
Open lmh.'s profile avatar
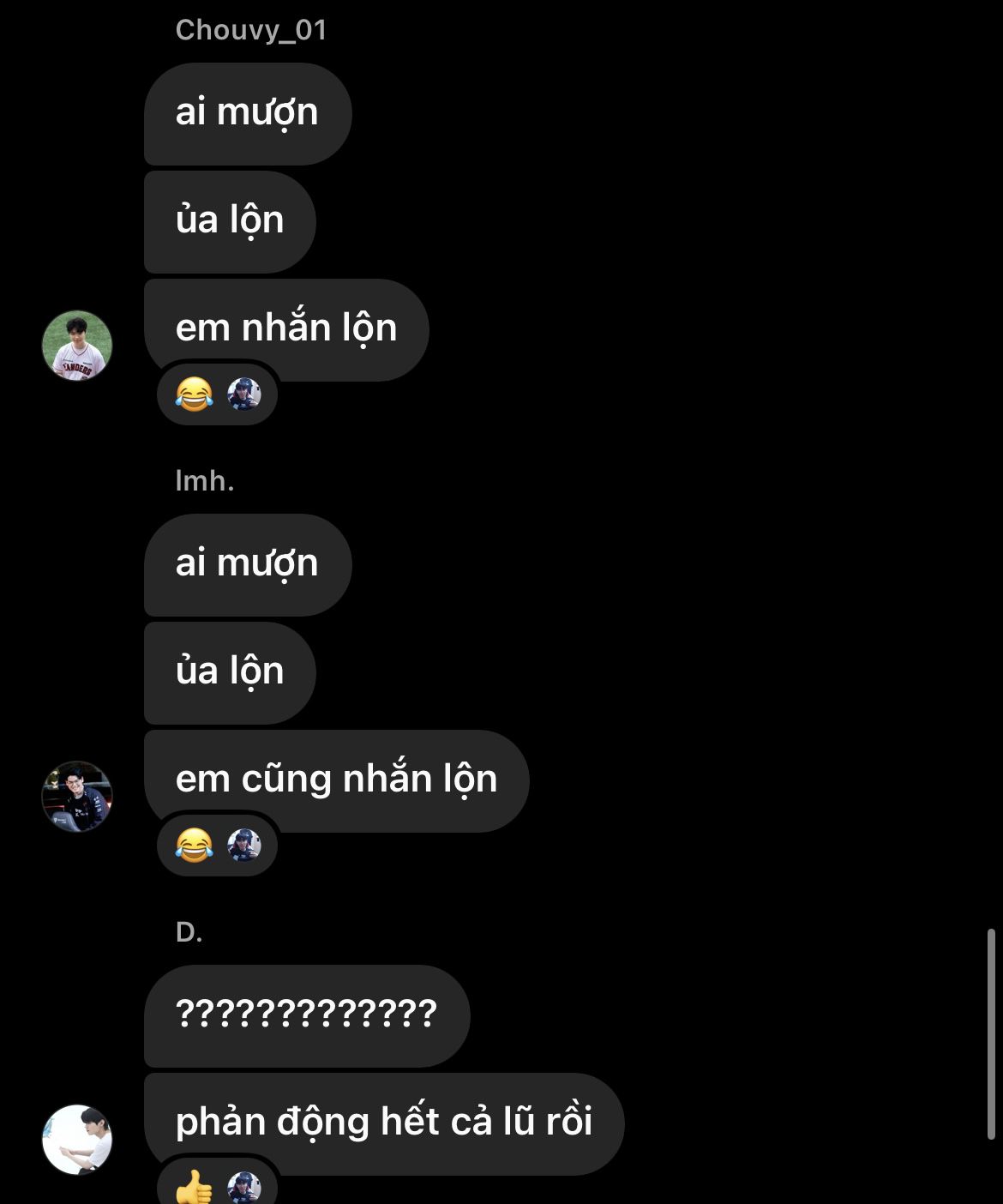77,797
